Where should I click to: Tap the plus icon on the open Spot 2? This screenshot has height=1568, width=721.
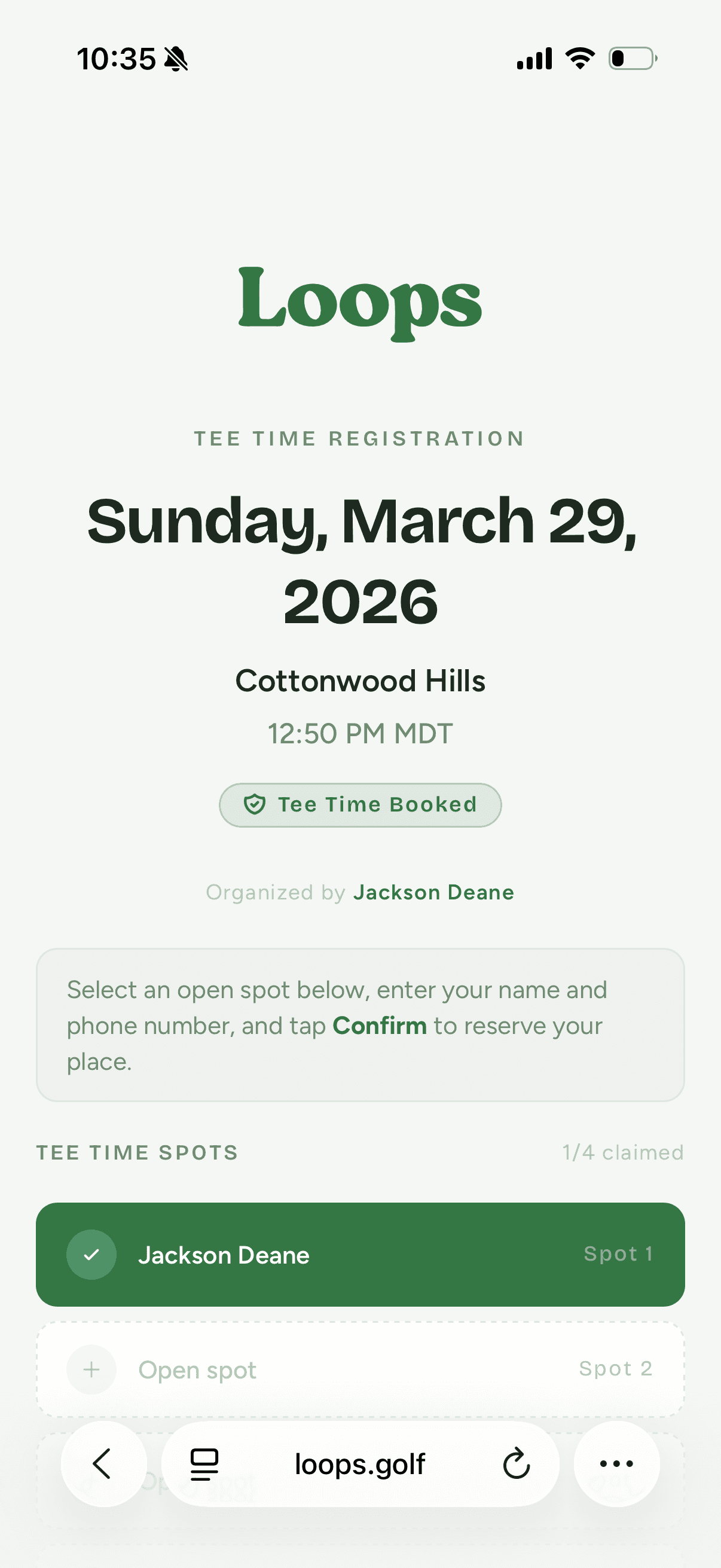pyautogui.click(x=91, y=1369)
